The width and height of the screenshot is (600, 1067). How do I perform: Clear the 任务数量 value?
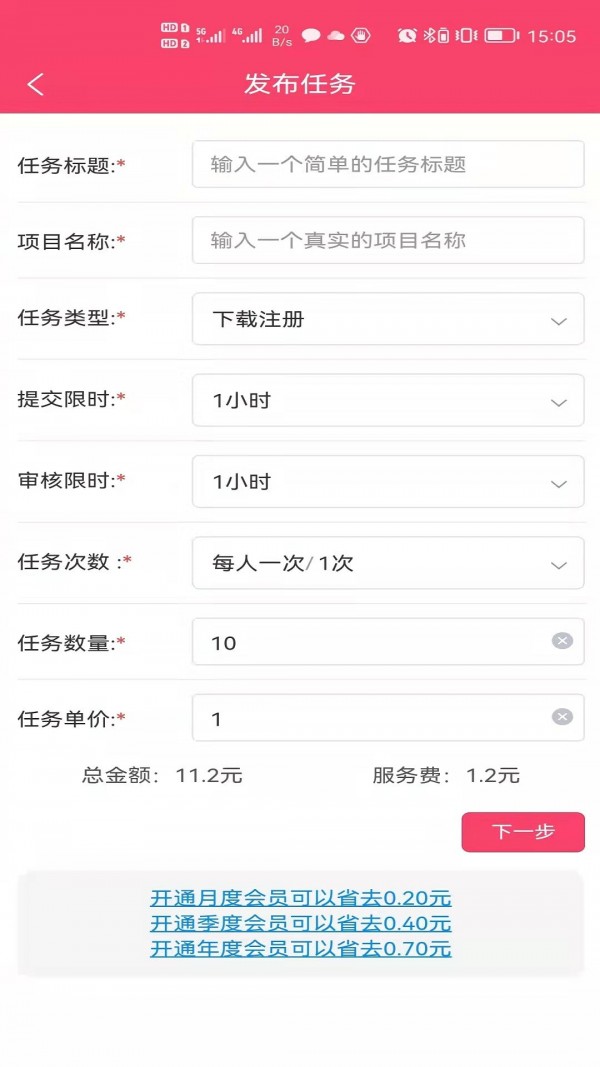[563, 641]
